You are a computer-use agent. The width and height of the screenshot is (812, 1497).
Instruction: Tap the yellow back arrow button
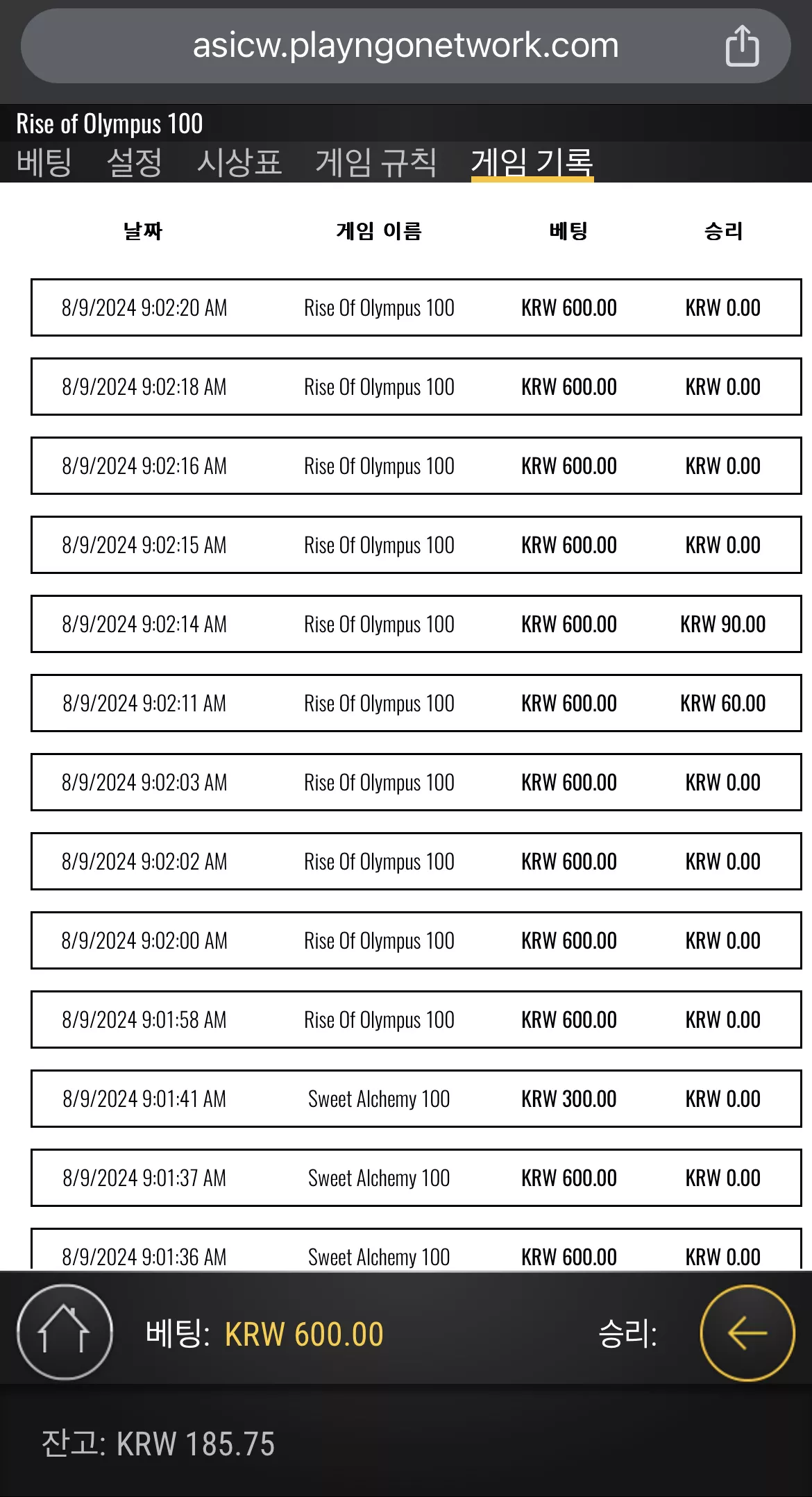pyautogui.click(x=747, y=1333)
